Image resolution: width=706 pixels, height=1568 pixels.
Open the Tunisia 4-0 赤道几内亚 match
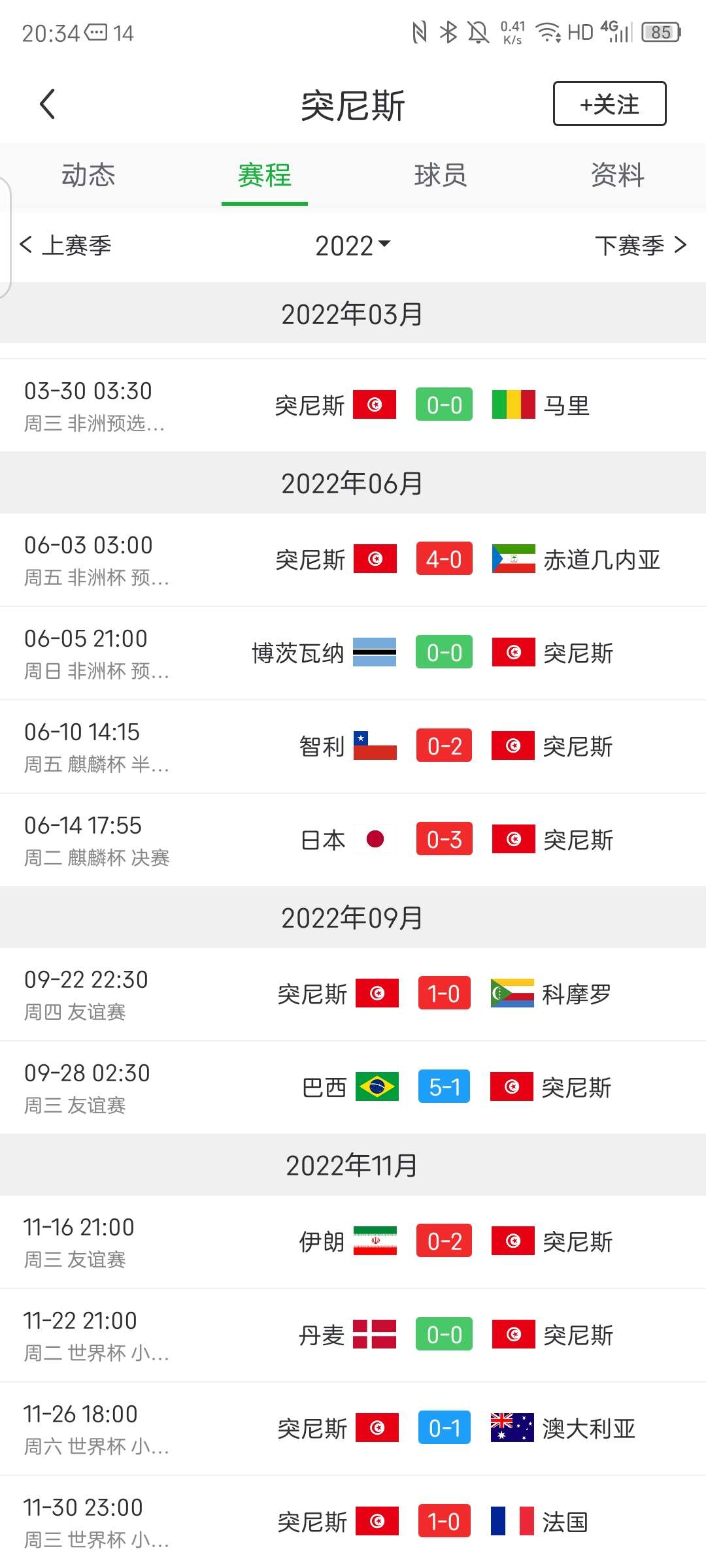[353, 559]
